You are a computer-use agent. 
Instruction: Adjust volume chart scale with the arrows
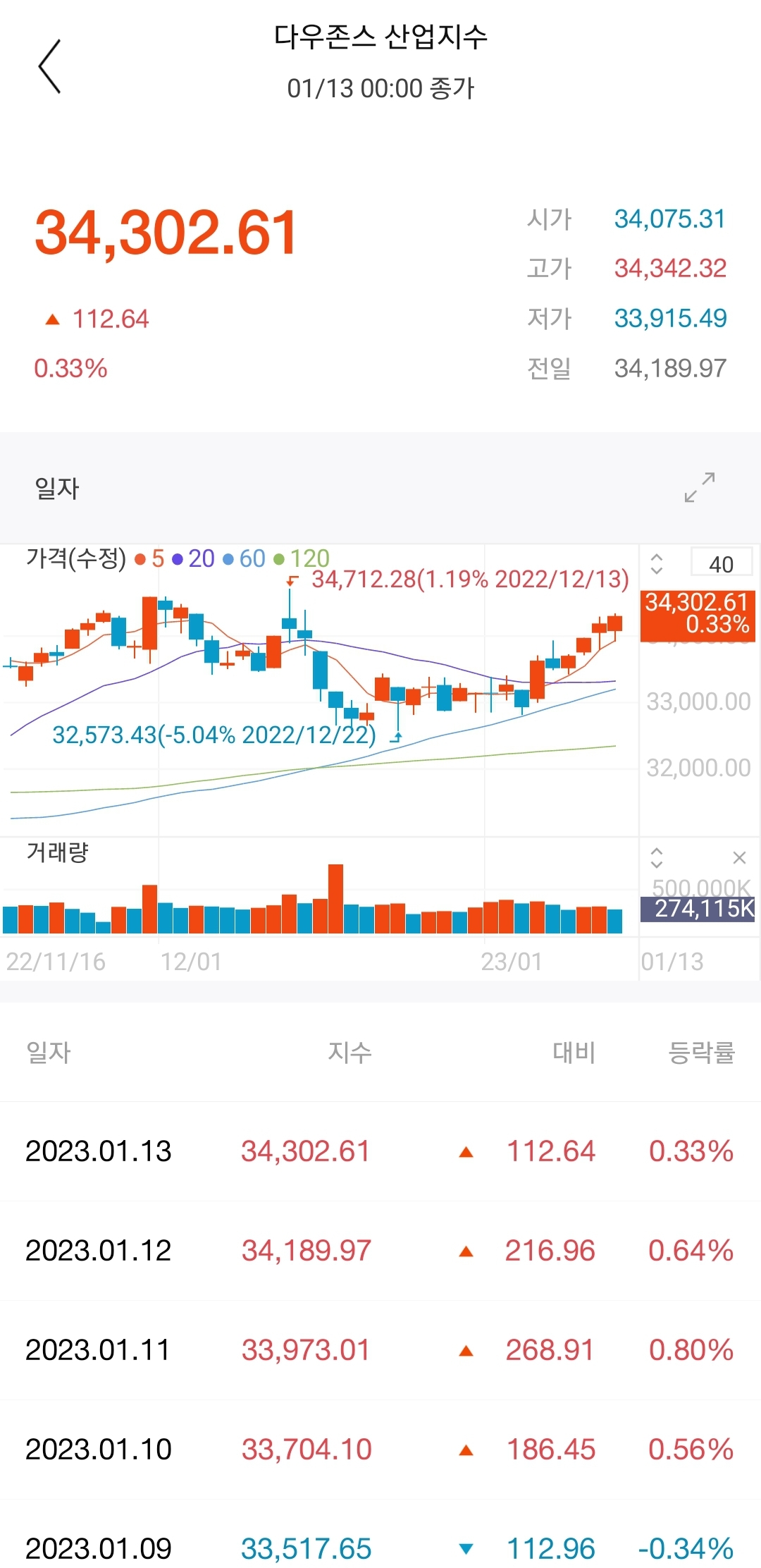click(657, 857)
